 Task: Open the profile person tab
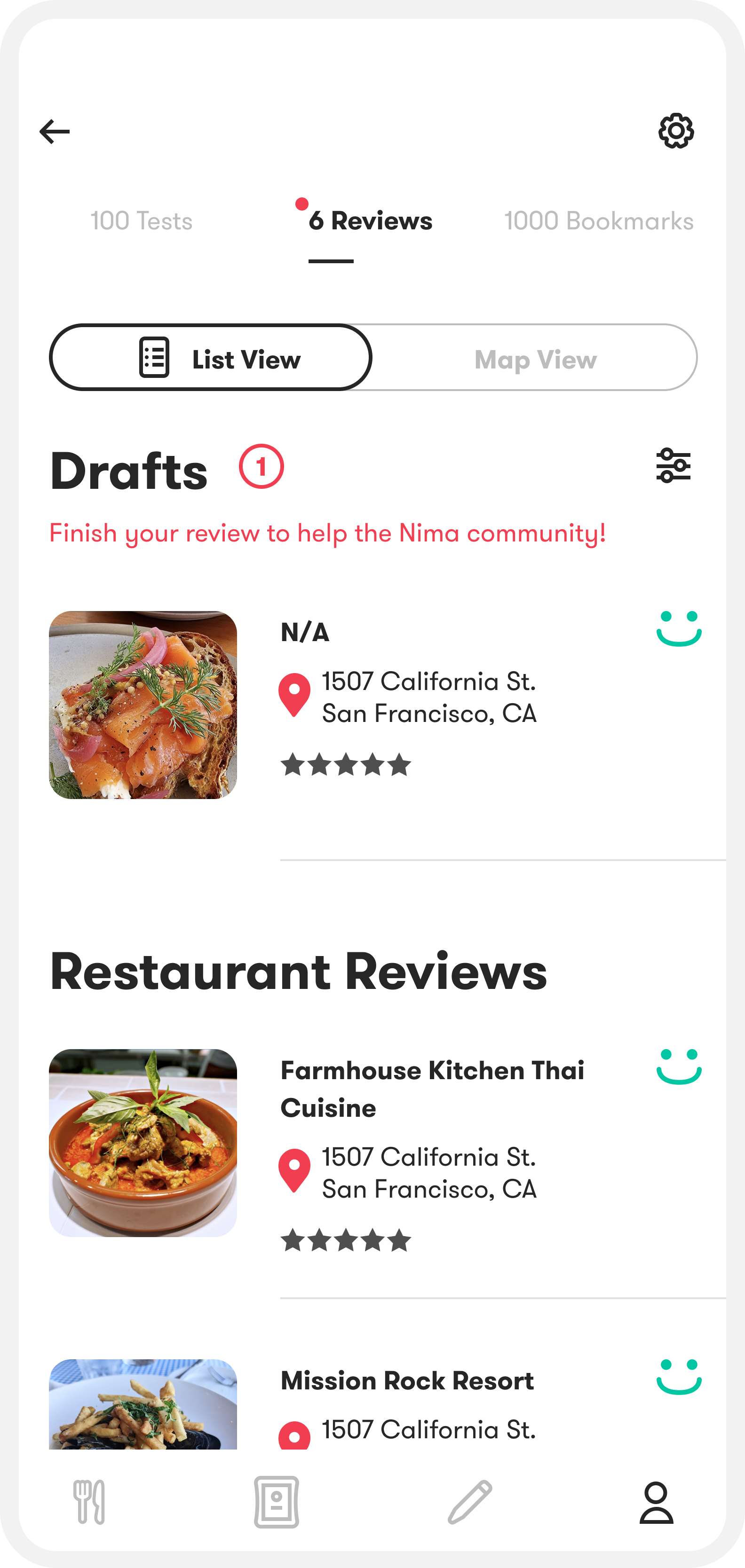pos(656,1502)
